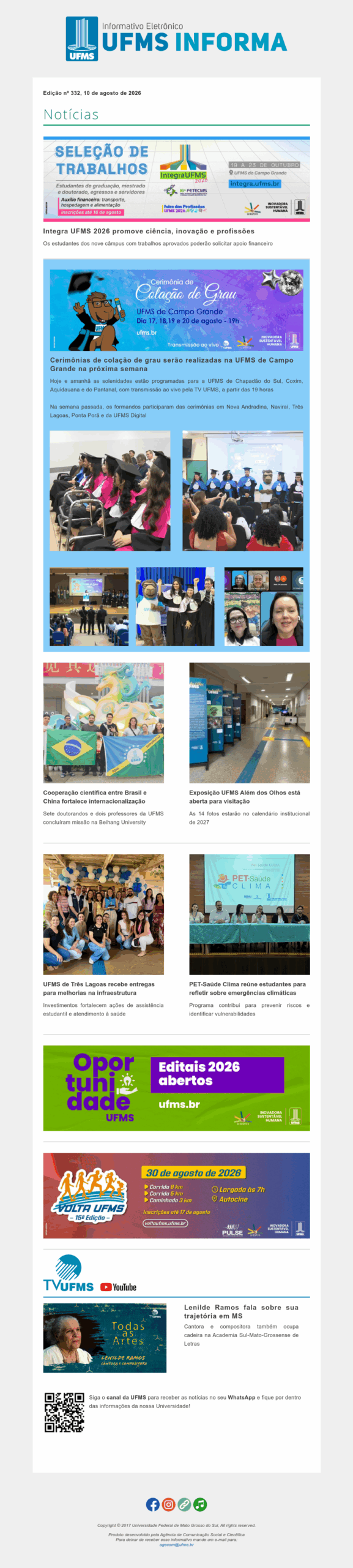This screenshot has height=1568, width=353.
Task: Play the Lenilde Ramos Todas as Artes video
Action: (105, 1338)
